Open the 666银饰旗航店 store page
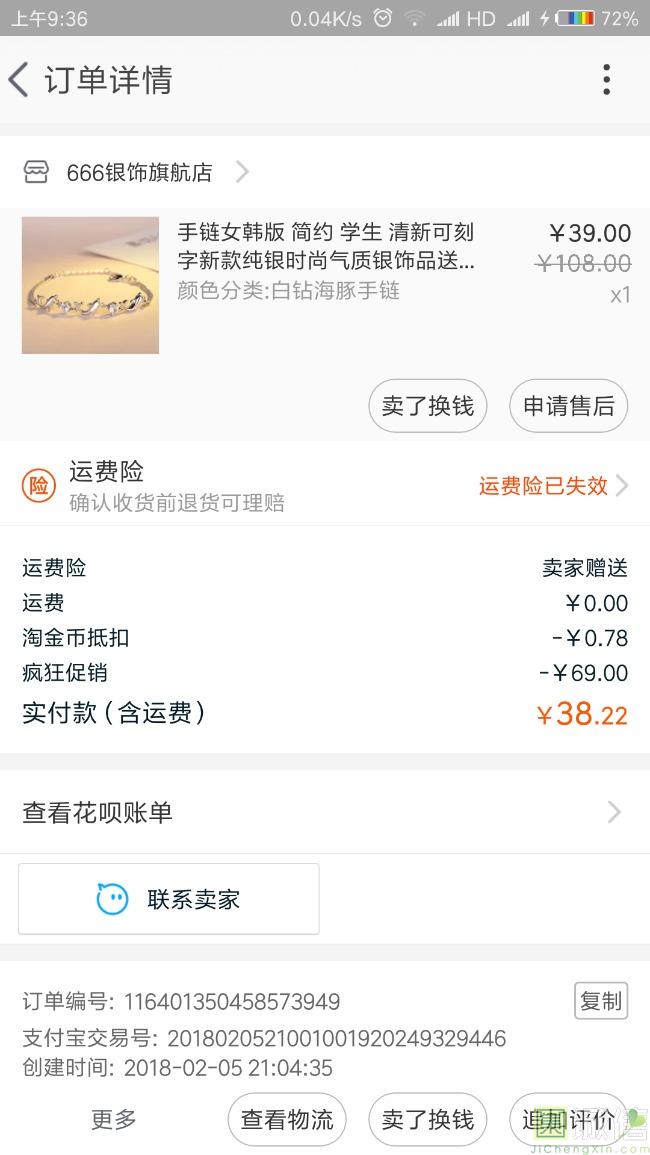Viewport: 650px width, 1155px height. 140,173
